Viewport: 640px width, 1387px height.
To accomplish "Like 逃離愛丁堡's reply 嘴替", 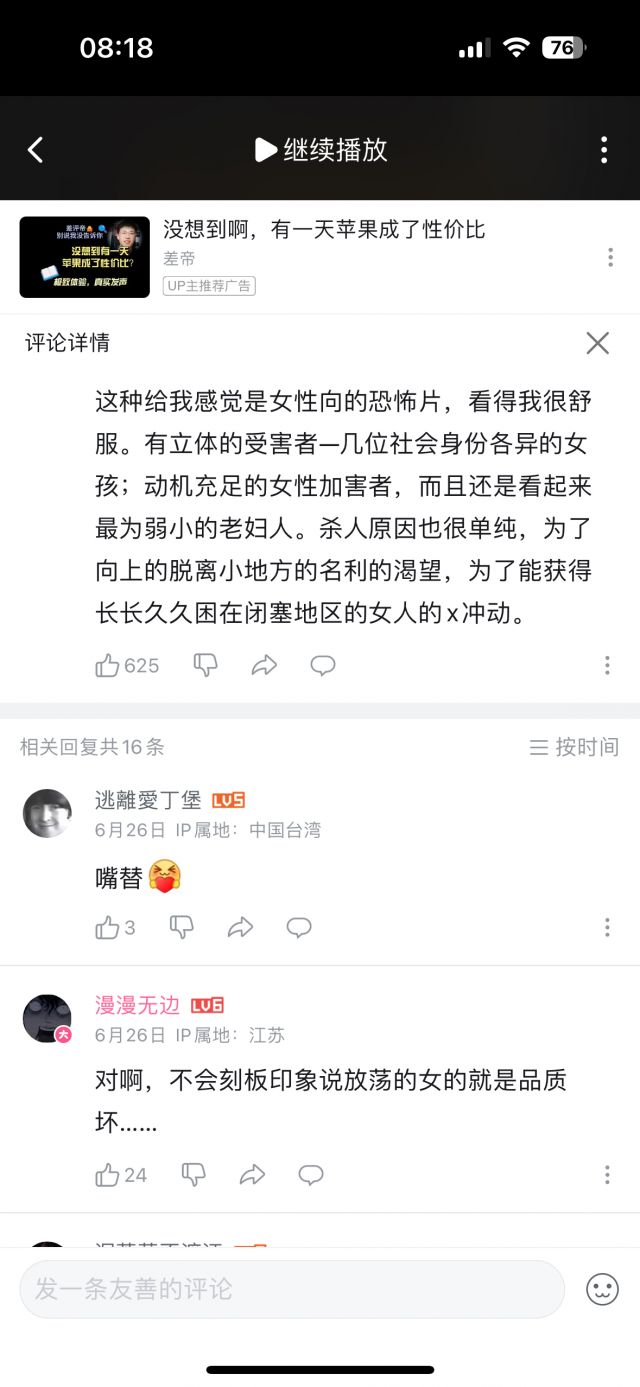I will (108, 928).
